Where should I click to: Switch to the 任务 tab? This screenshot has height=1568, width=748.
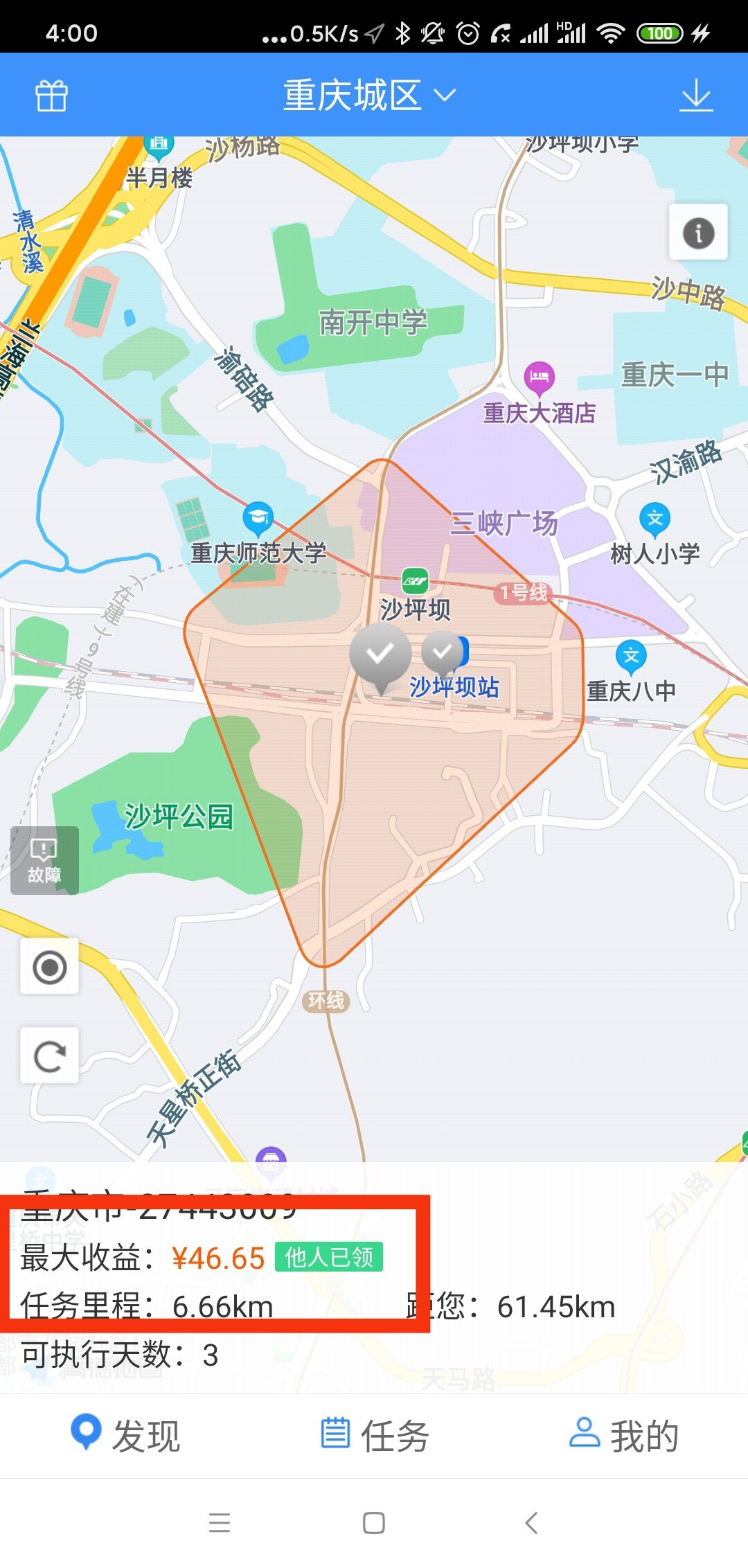(x=374, y=1435)
